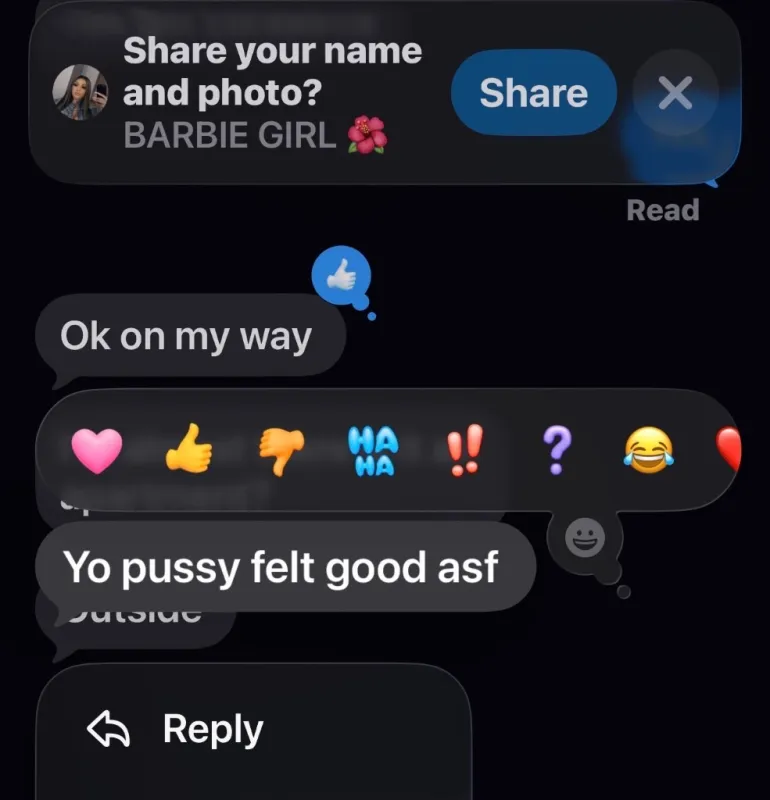Tap Share to share name and photo
Screen dimensions: 770x800
(534, 92)
